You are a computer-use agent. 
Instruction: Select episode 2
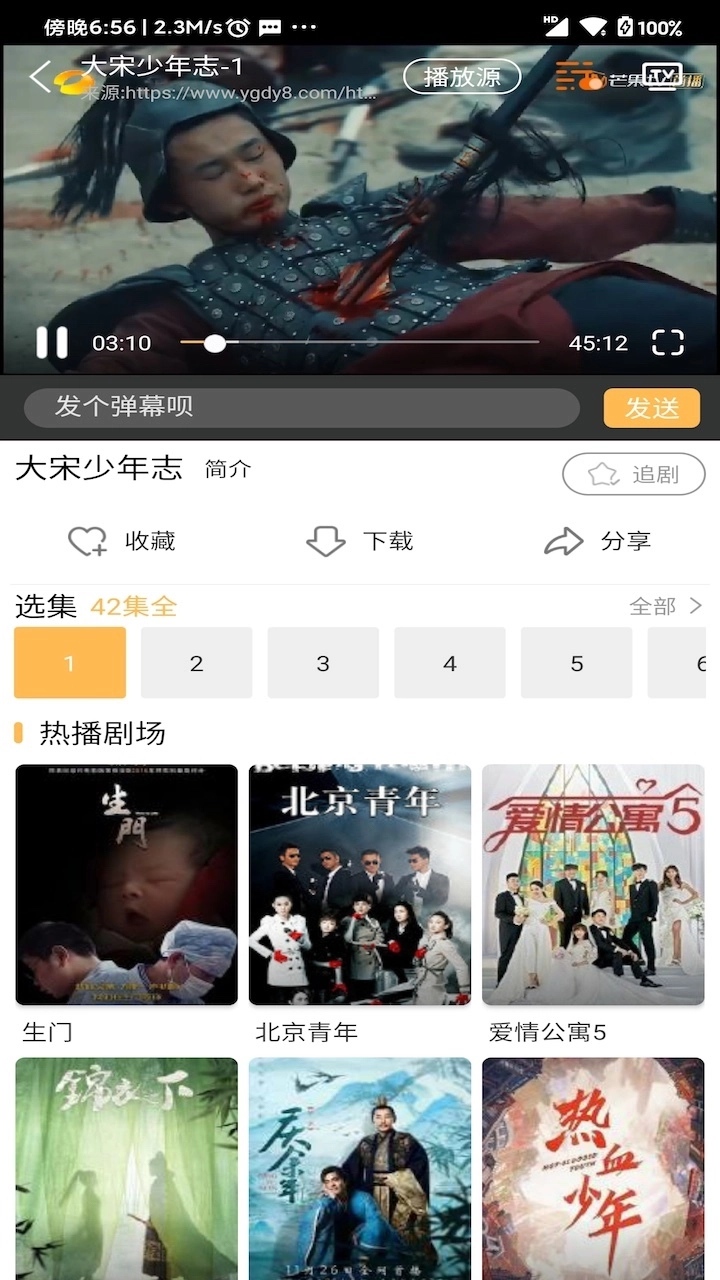click(196, 663)
